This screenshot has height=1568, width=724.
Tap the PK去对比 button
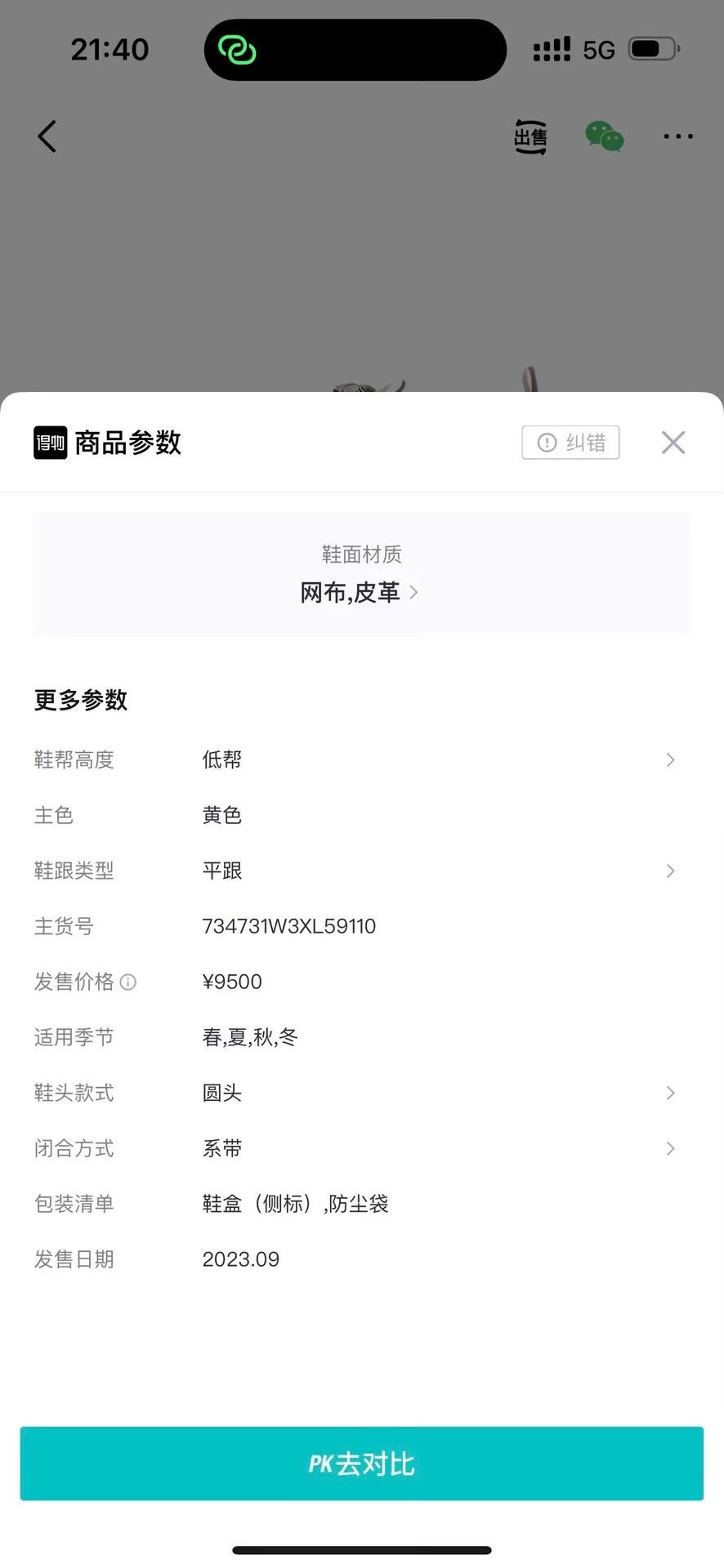coord(361,1463)
